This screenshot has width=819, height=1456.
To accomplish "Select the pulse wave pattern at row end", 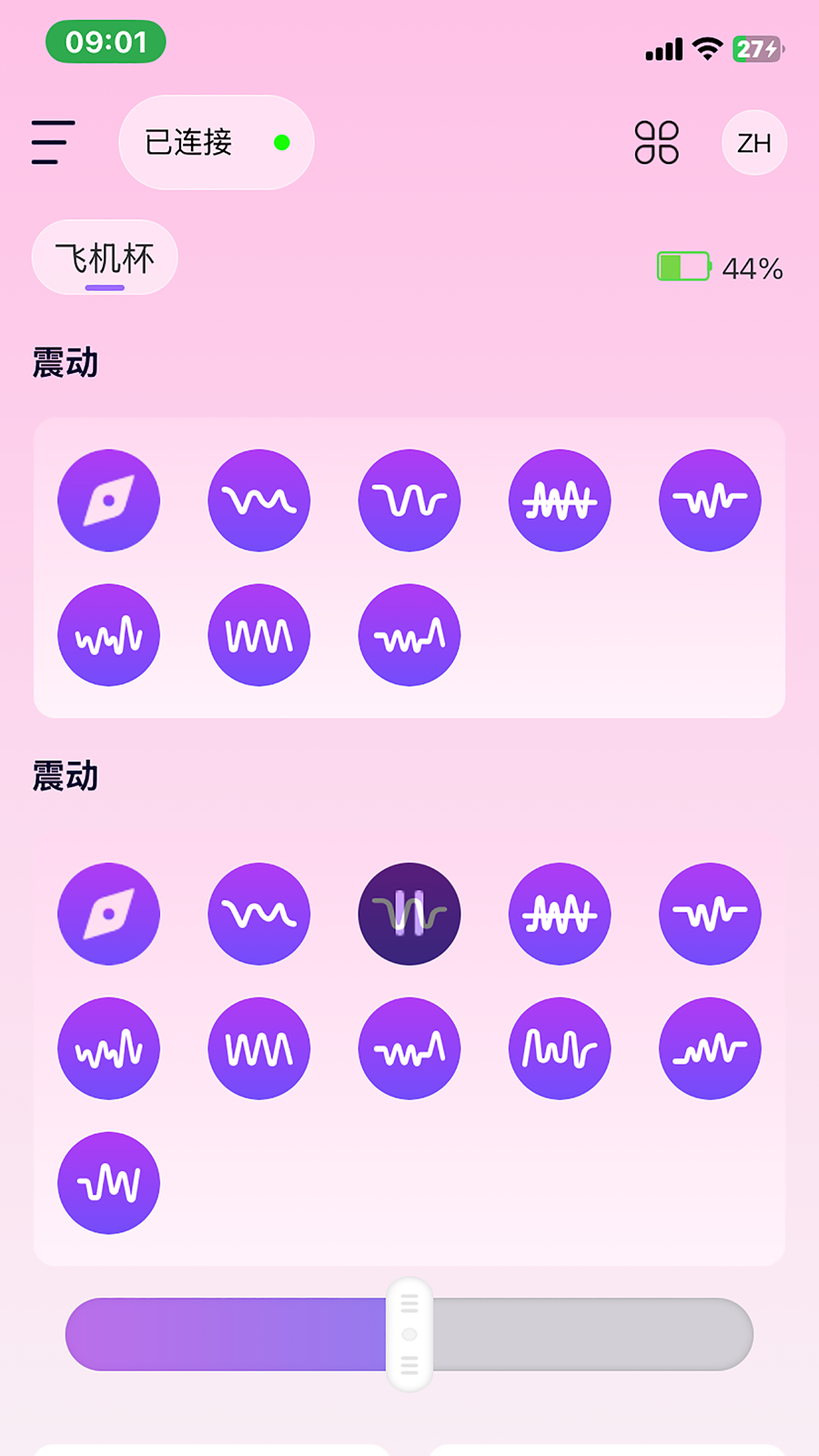I will (x=710, y=500).
